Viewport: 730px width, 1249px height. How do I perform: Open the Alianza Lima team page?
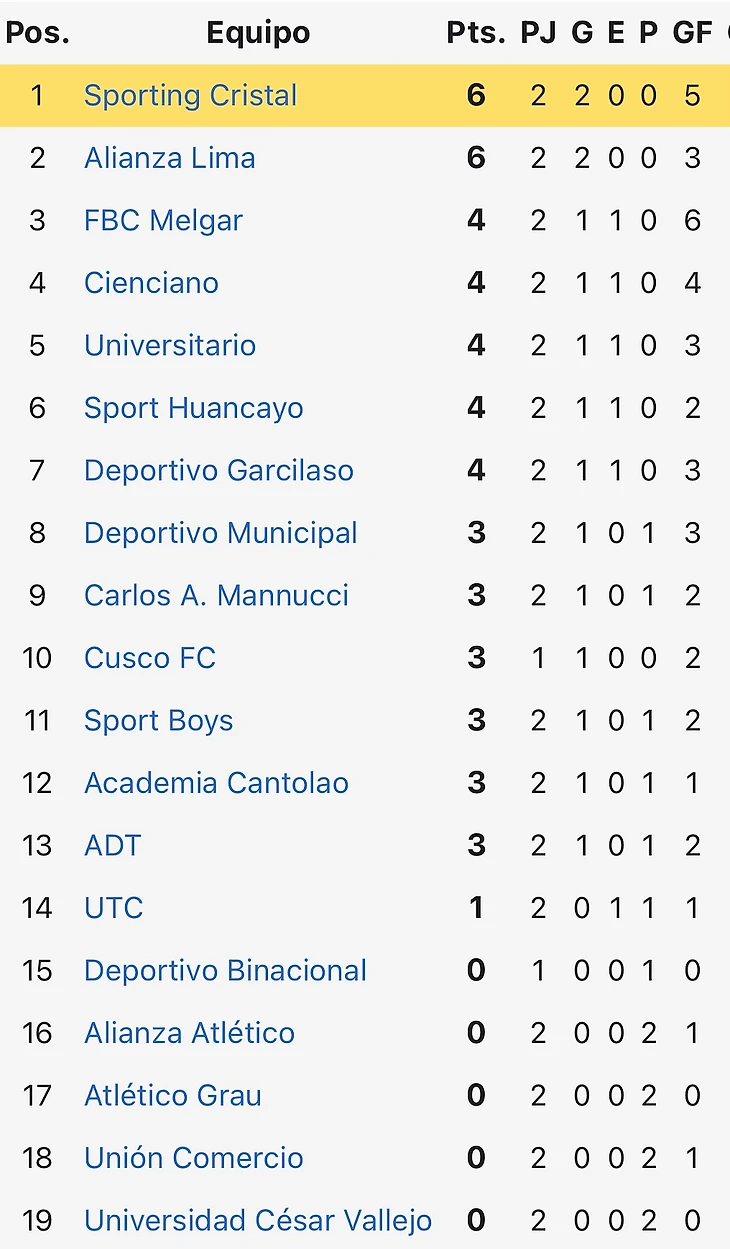169,158
